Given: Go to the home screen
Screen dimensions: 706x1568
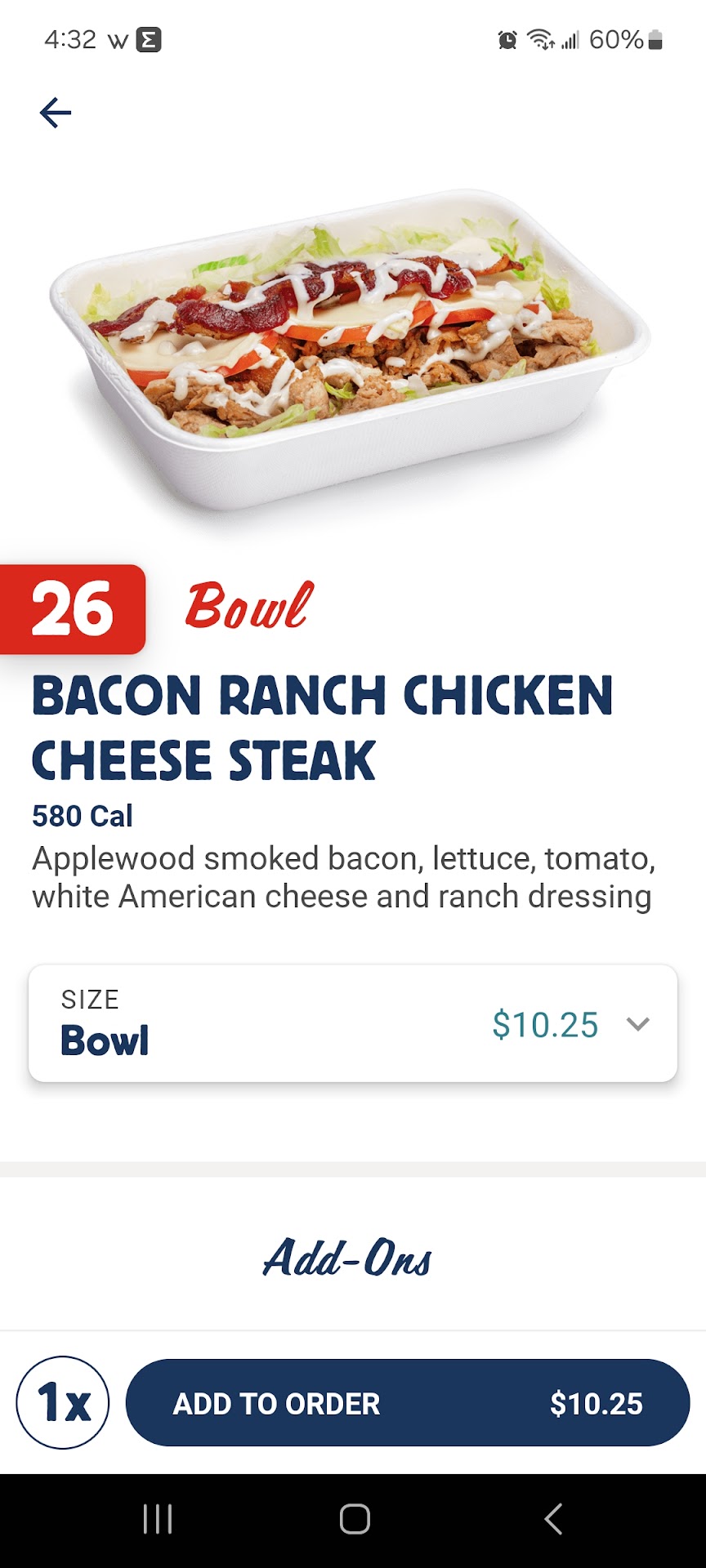Looking at the screenshot, I should pos(355,1519).
